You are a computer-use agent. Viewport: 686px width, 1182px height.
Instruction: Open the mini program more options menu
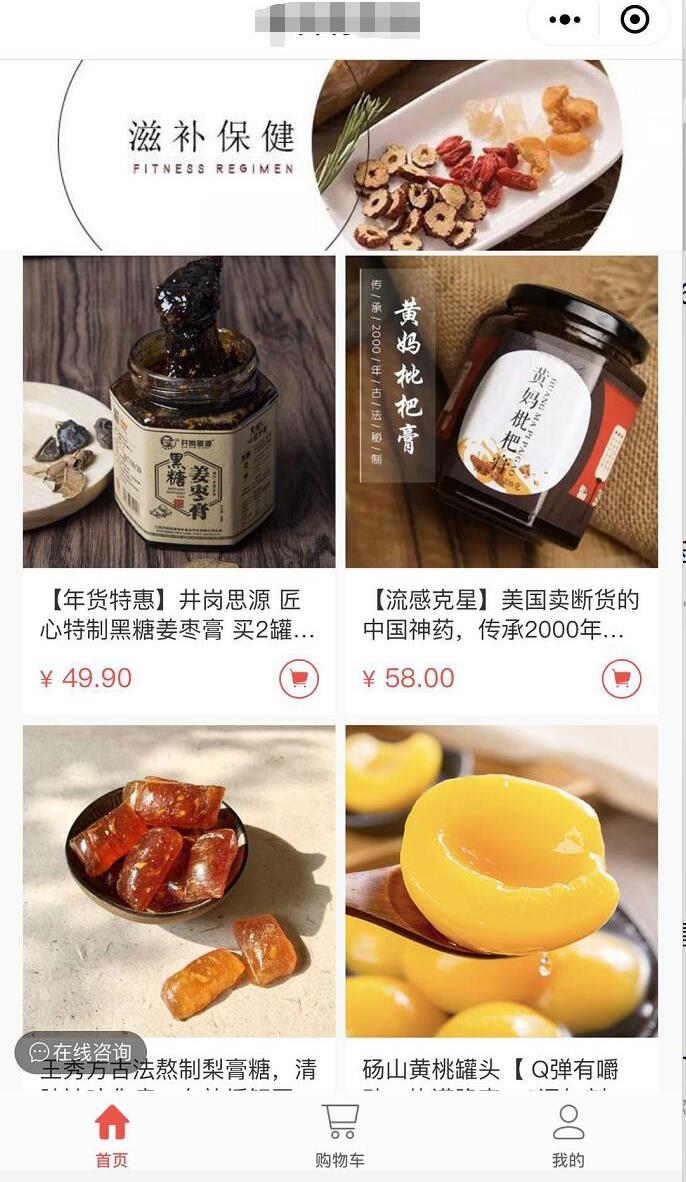(x=565, y=20)
